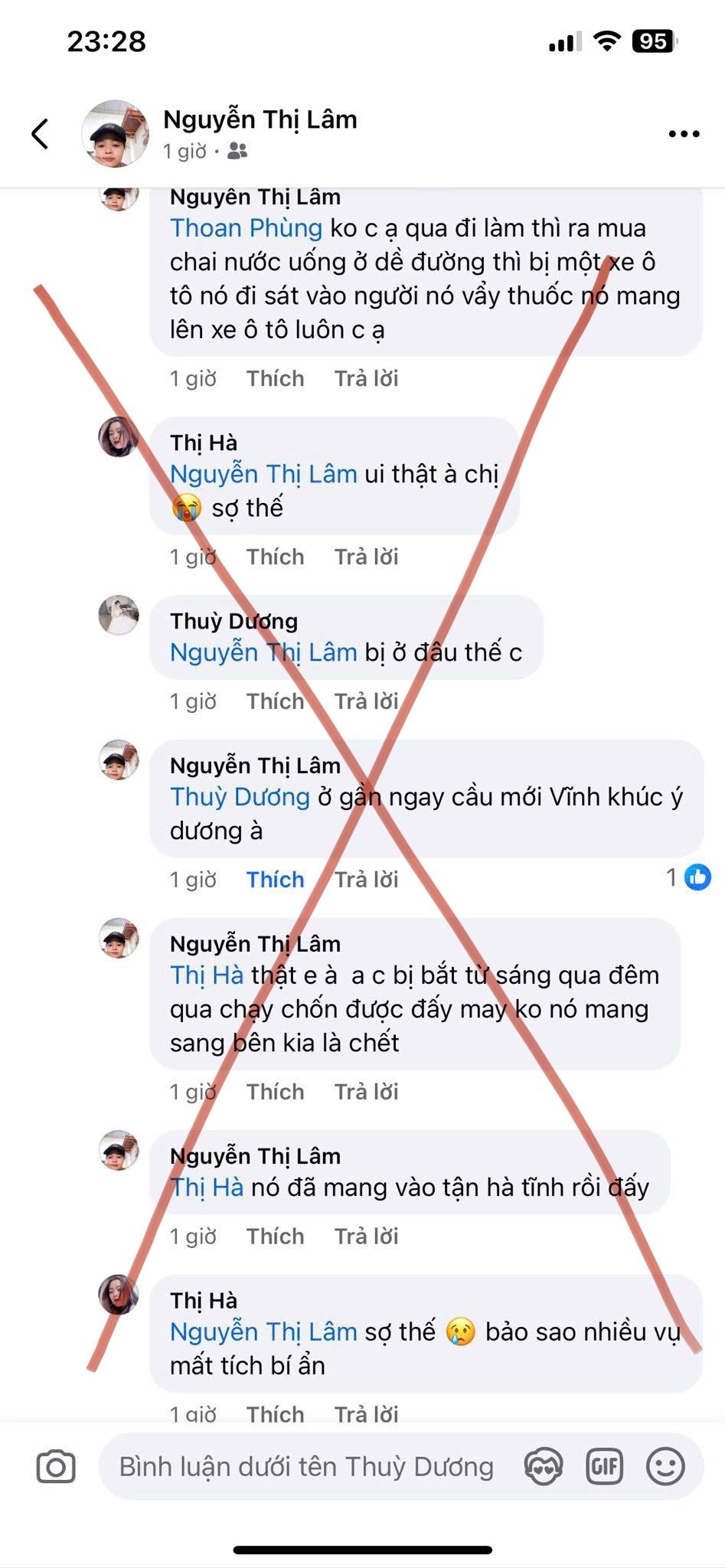The height and width of the screenshot is (1568, 725).
Task: Like the "mang vào tận hà tĩnh" comment
Action: point(275,1236)
